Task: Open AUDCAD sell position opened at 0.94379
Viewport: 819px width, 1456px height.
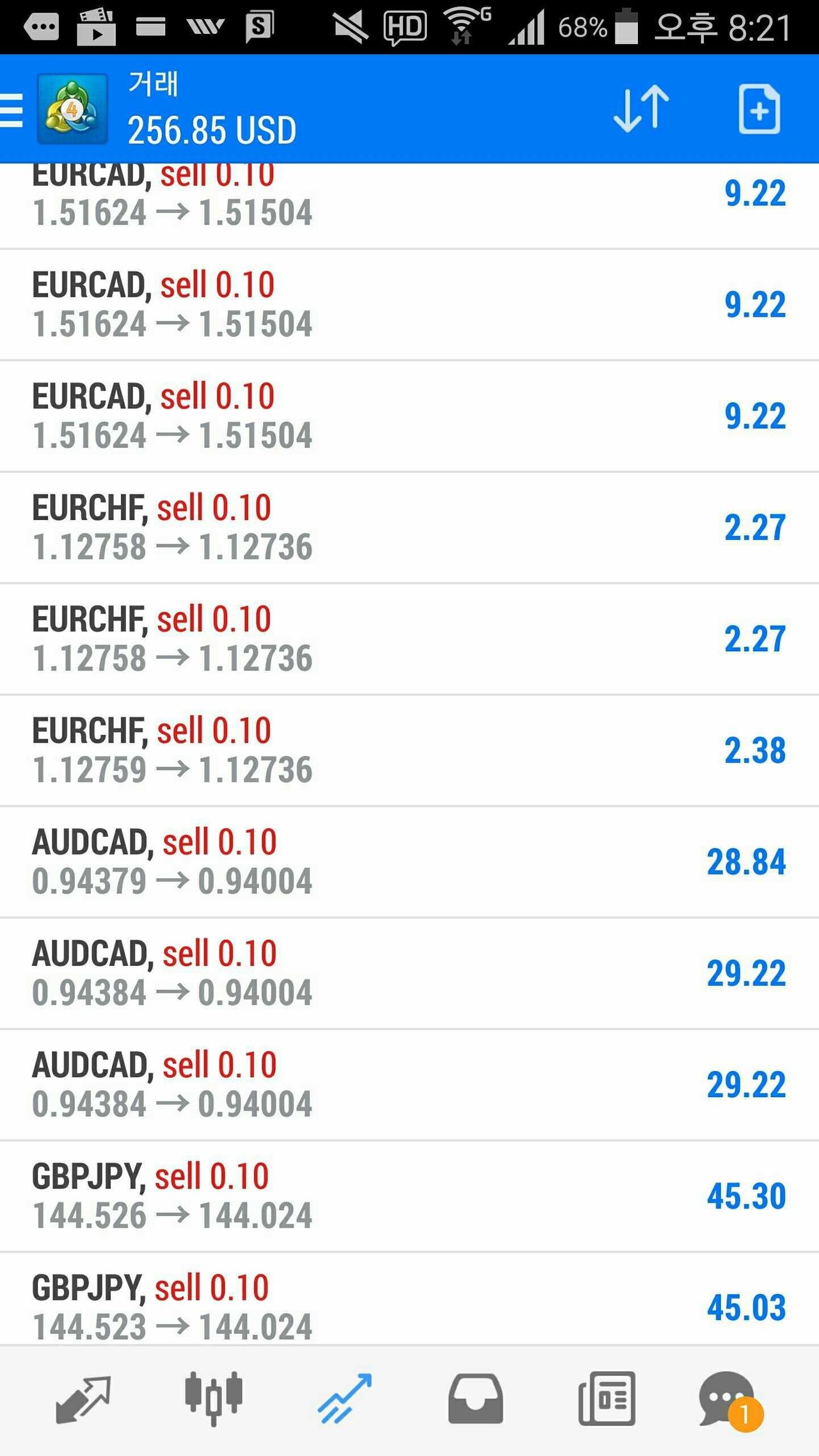Action: [409, 861]
